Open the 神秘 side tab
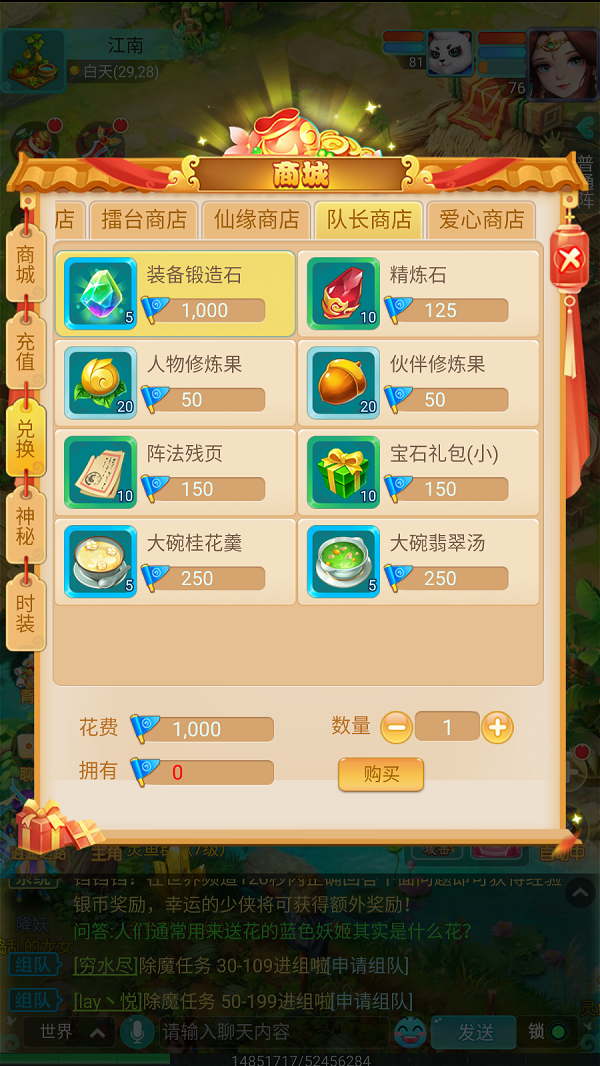 click(x=26, y=526)
